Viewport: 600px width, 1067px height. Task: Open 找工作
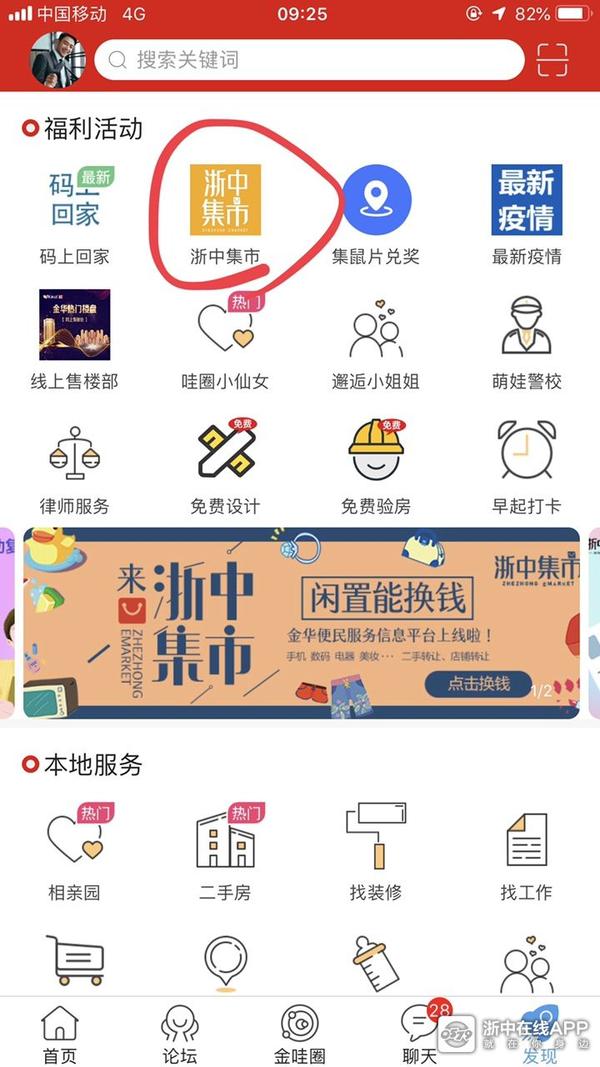coord(526,850)
